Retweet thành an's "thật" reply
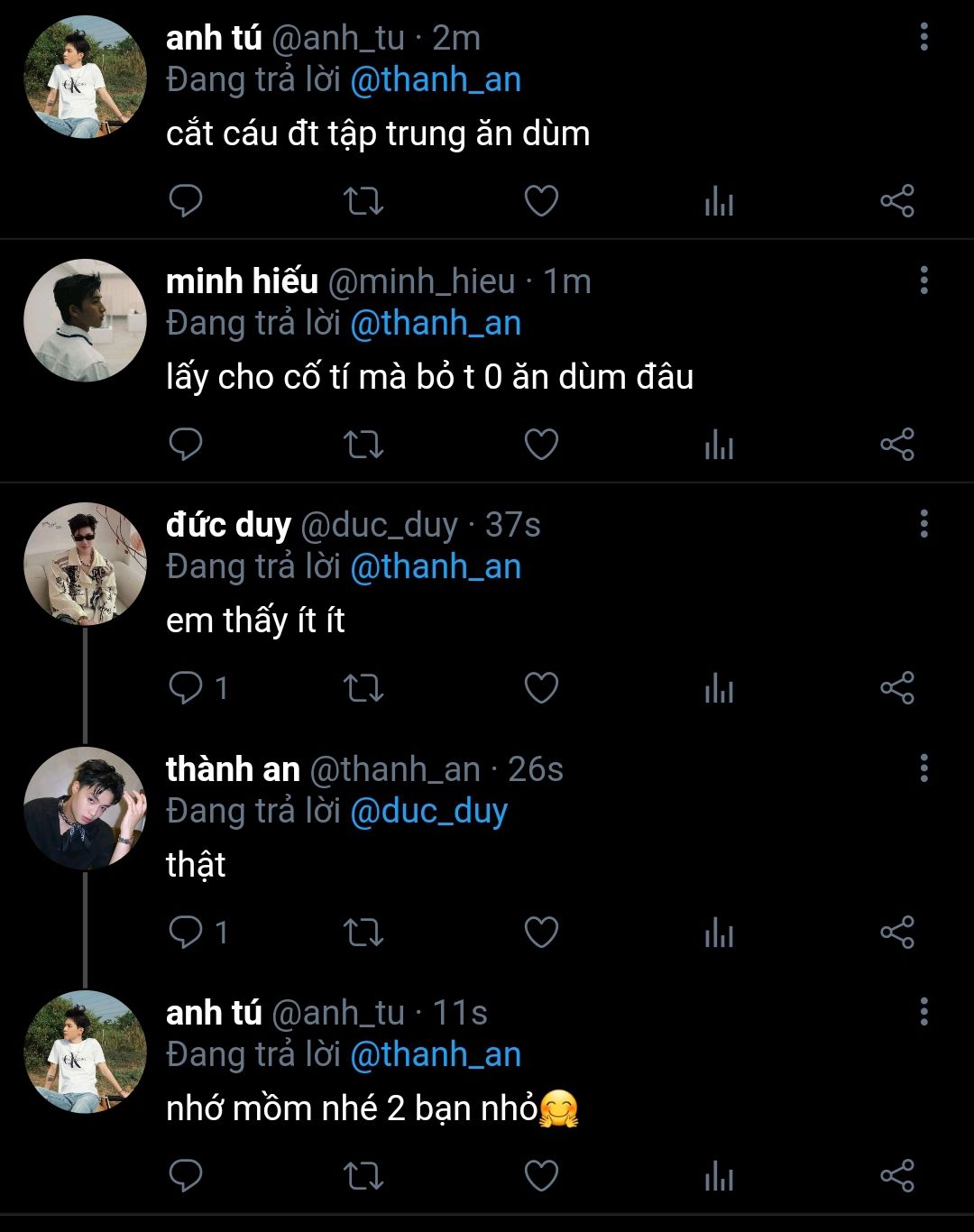This screenshot has height=1232, width=974. point(363,932)
